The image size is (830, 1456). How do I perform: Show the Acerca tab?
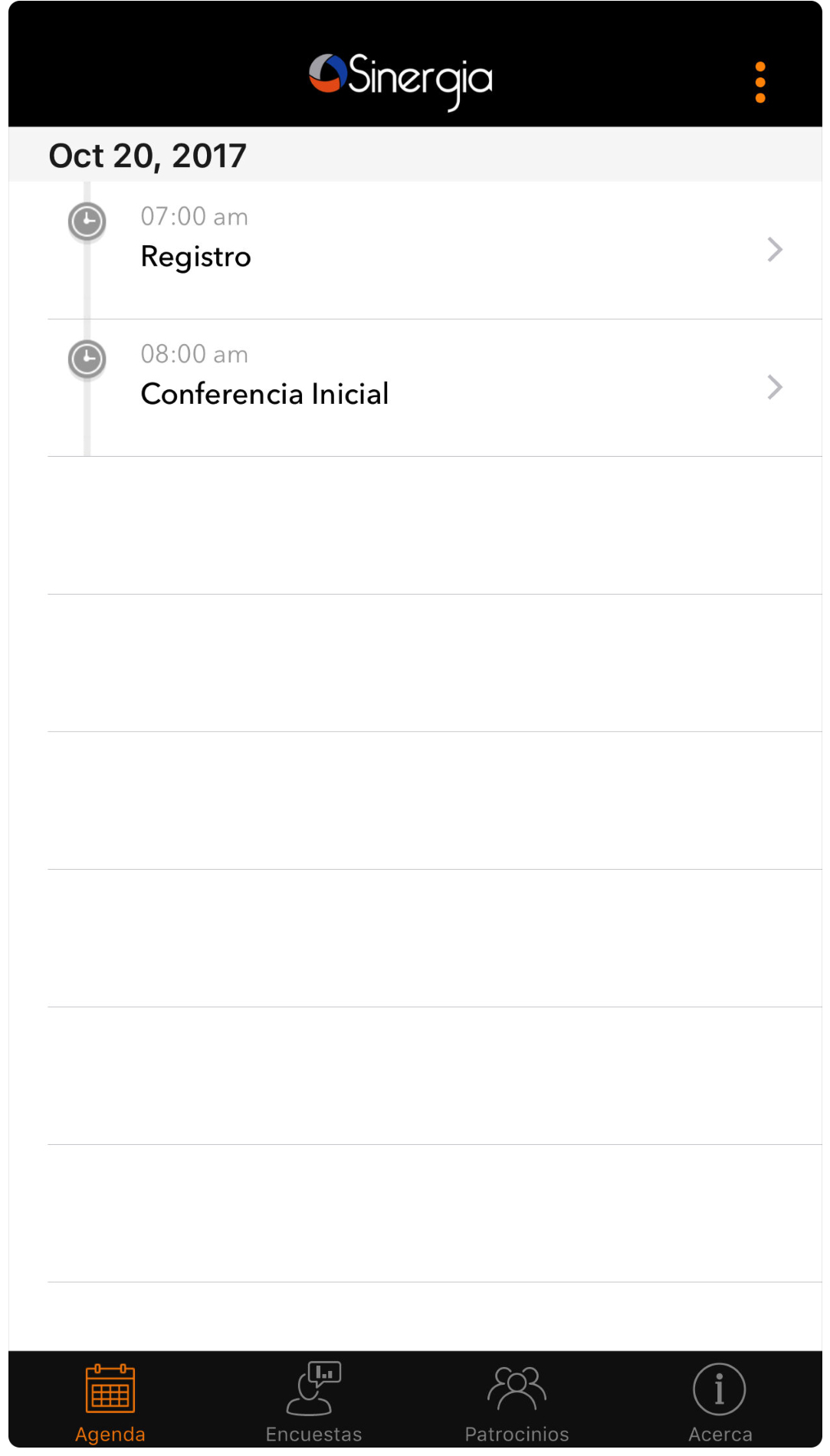[720, 1402]
